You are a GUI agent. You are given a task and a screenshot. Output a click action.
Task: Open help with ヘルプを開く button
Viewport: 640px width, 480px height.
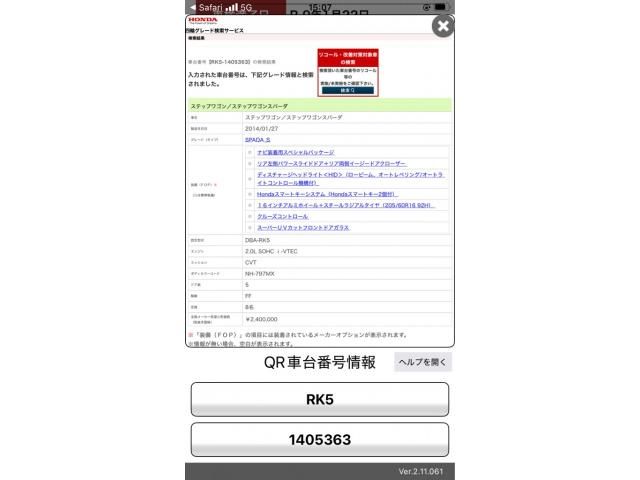(x=423, y=362)
